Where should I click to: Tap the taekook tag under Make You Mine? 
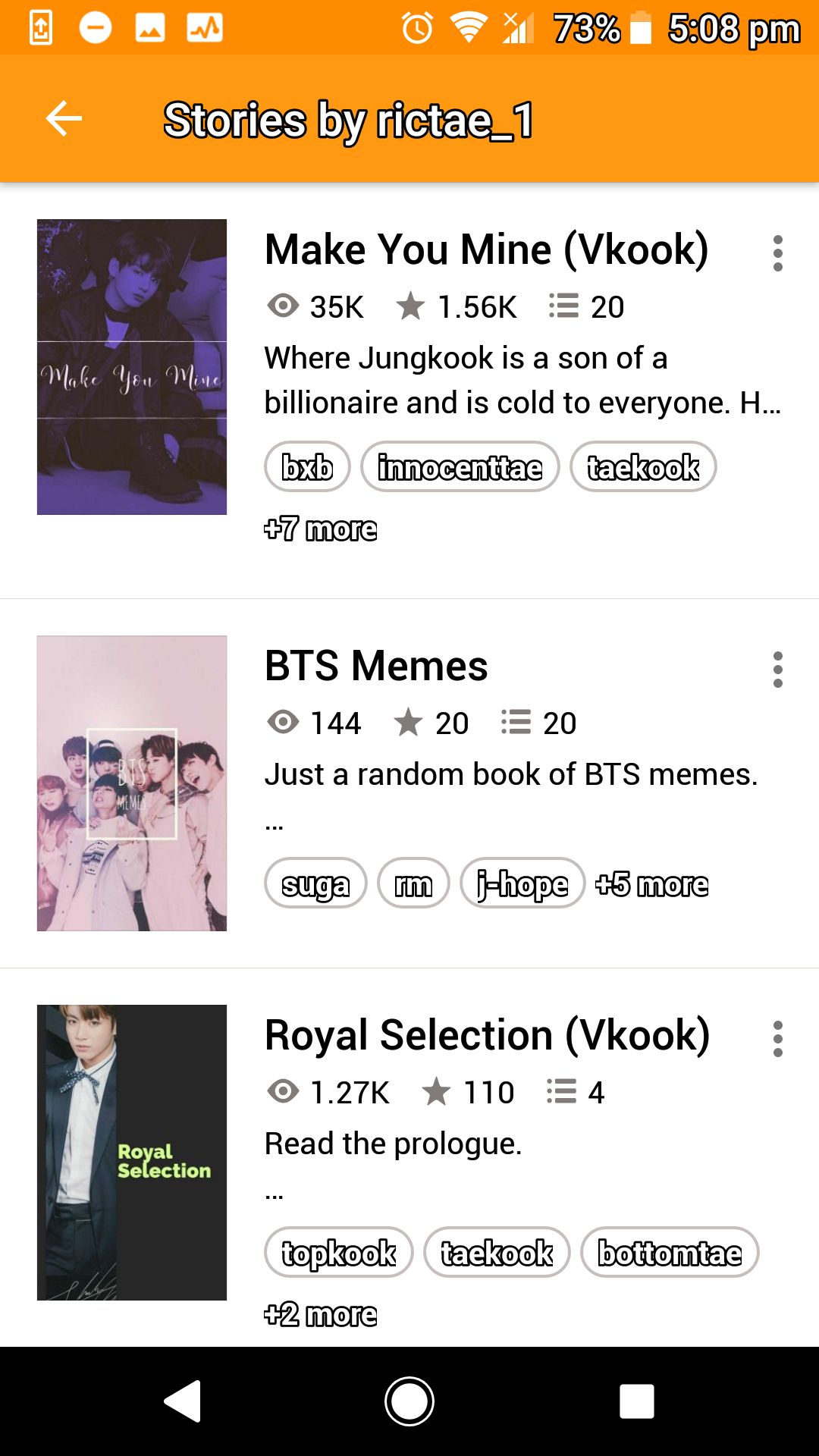643,467
